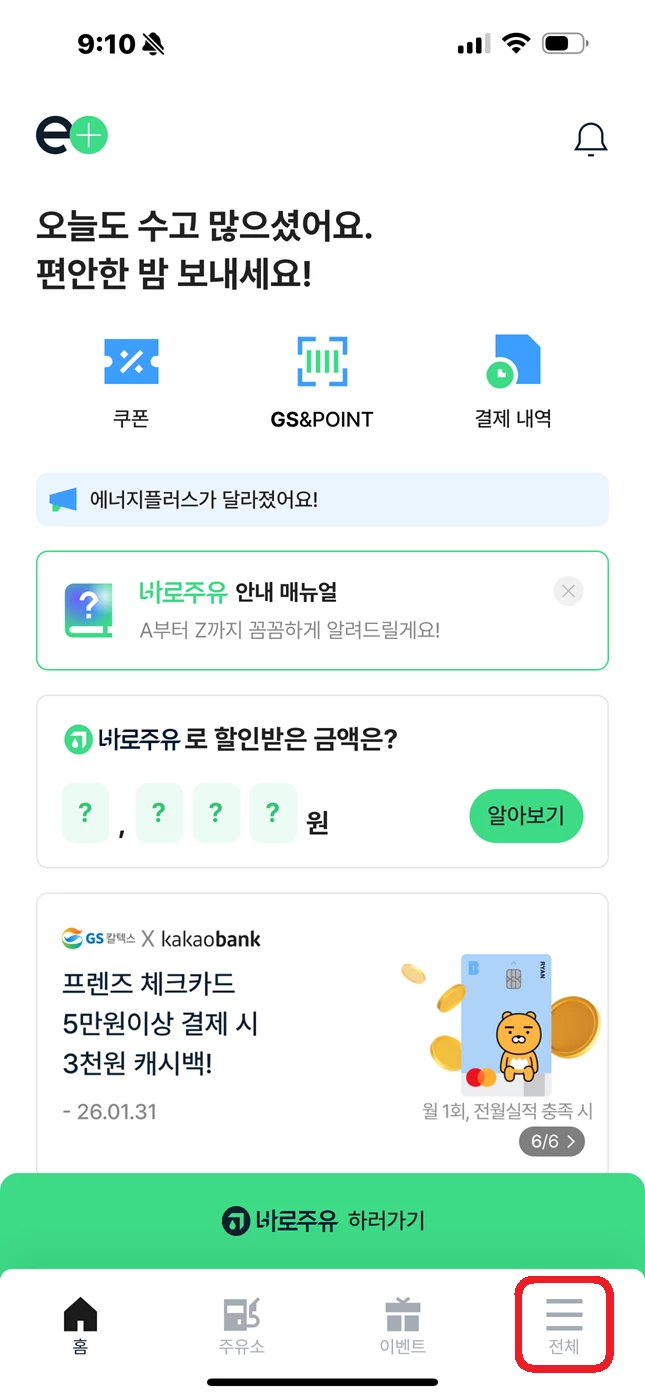Tap the 6/6 banner page indicator

[552, 1142]
